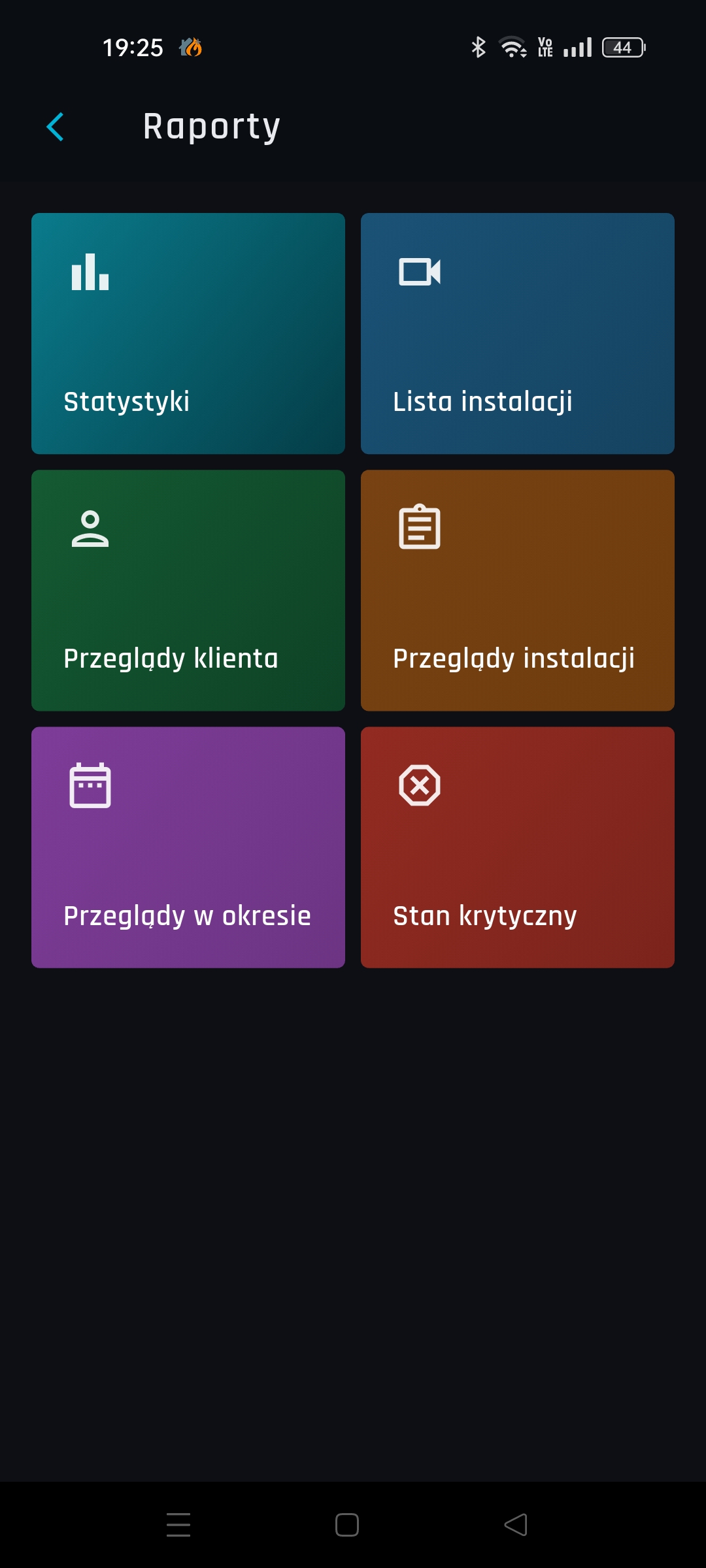The image size is (706, 1568).
Task: Open Przeglądy instalacji report
Action: click(517, 590)
